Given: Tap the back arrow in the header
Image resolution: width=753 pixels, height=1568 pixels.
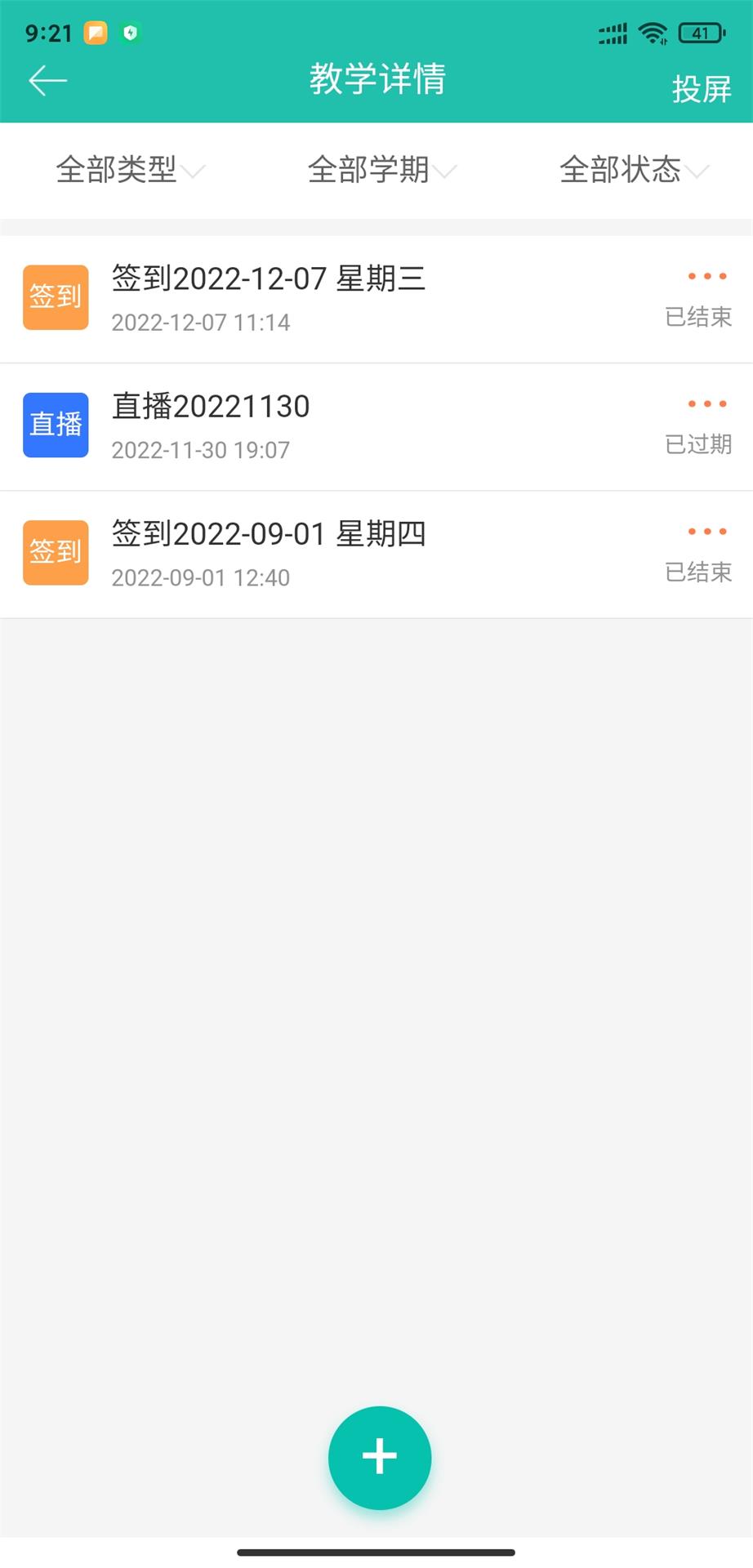Looking at the screenshot, I should [47, 79].
